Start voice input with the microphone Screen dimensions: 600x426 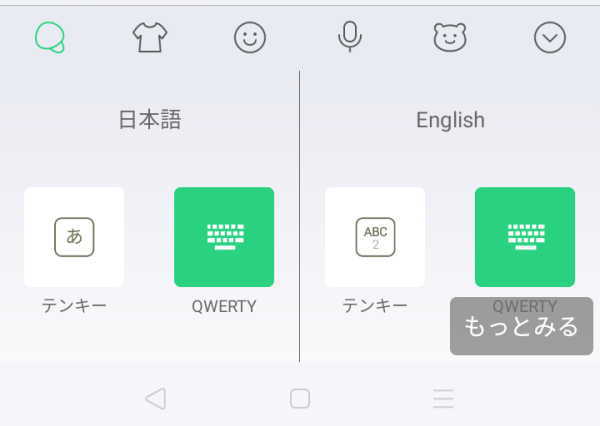click(x=349, y=37)
